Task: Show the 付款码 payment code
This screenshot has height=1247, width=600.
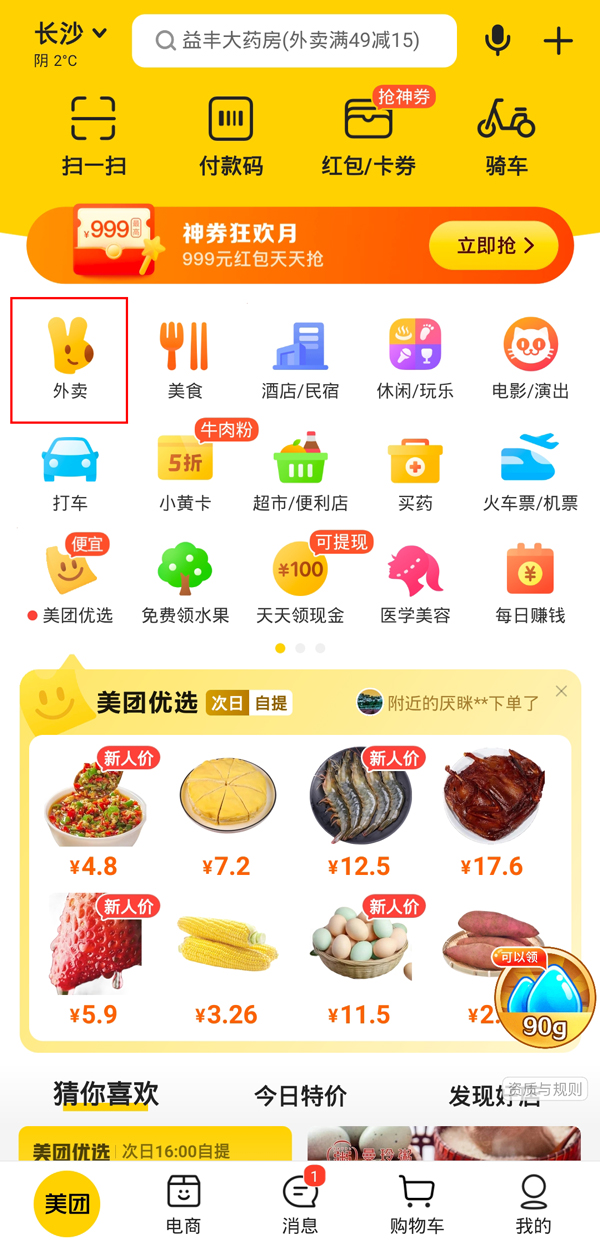Action: click(x=230, y=136)
